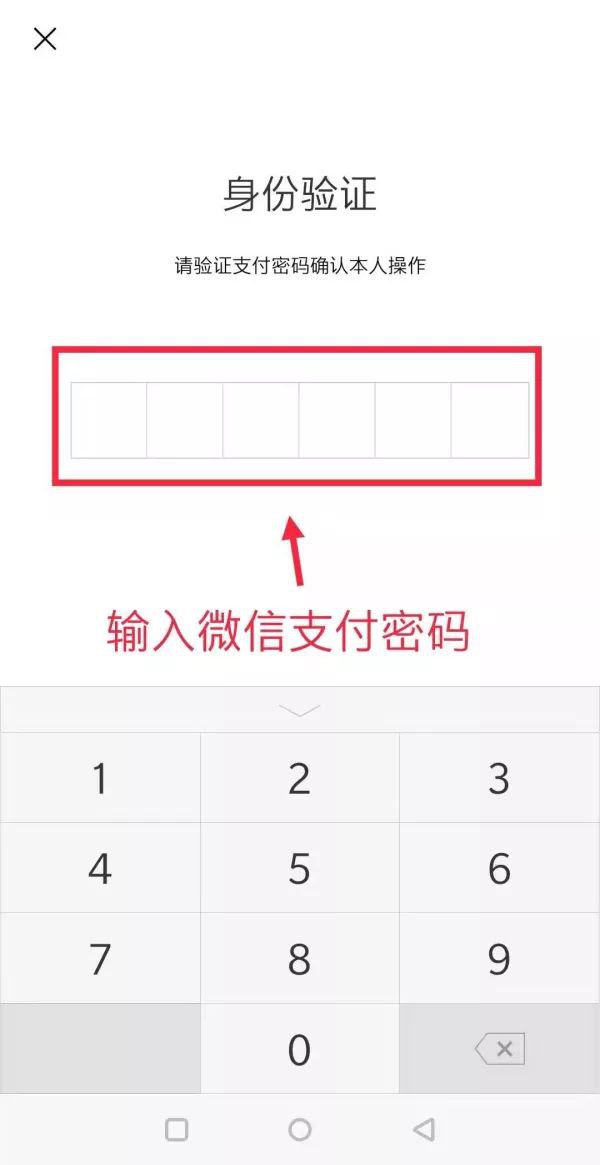
Task: Enter digit 7 on the keypad
Action: coord(100,958)
